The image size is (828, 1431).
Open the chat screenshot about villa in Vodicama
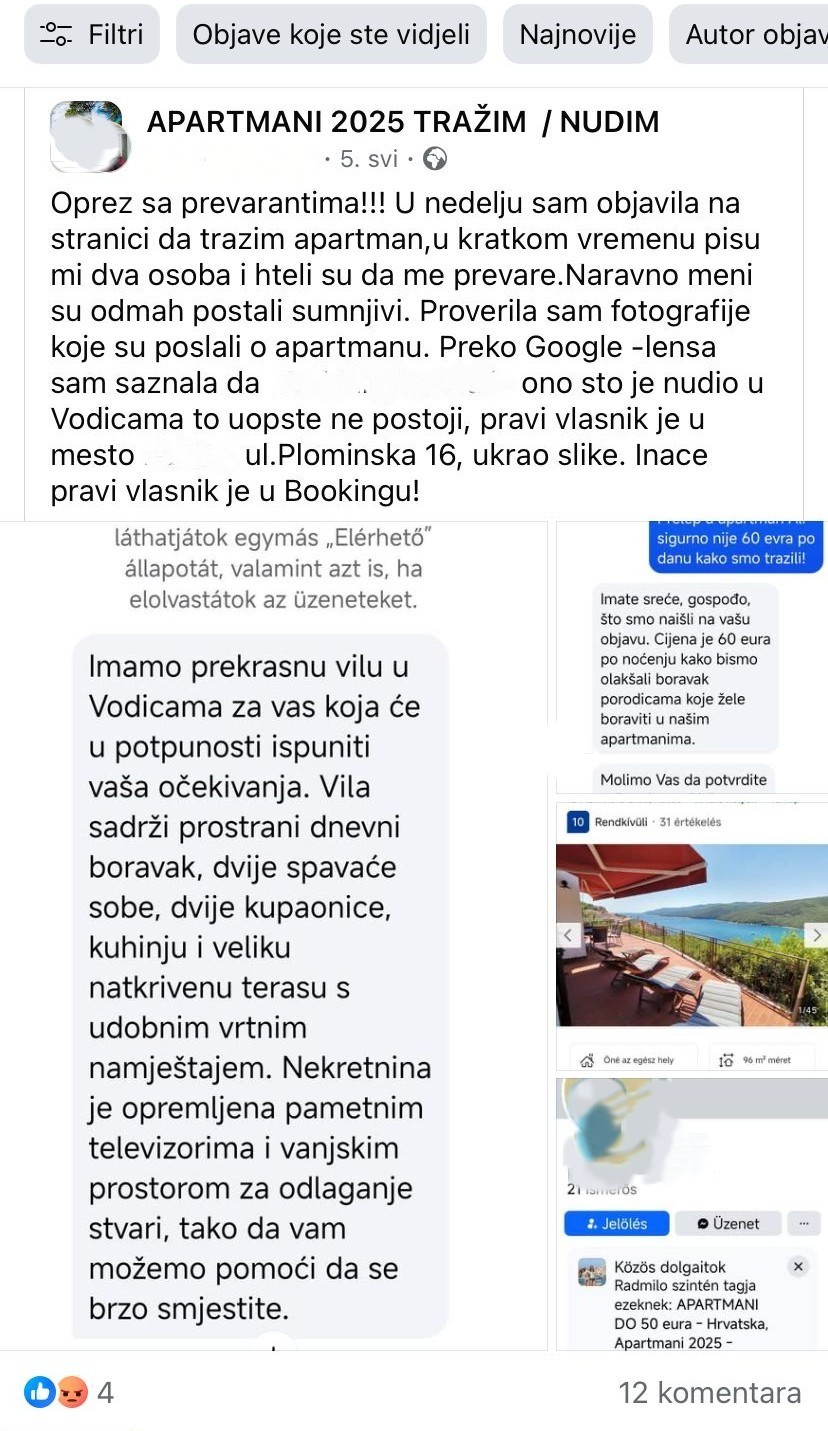(274, 935)
